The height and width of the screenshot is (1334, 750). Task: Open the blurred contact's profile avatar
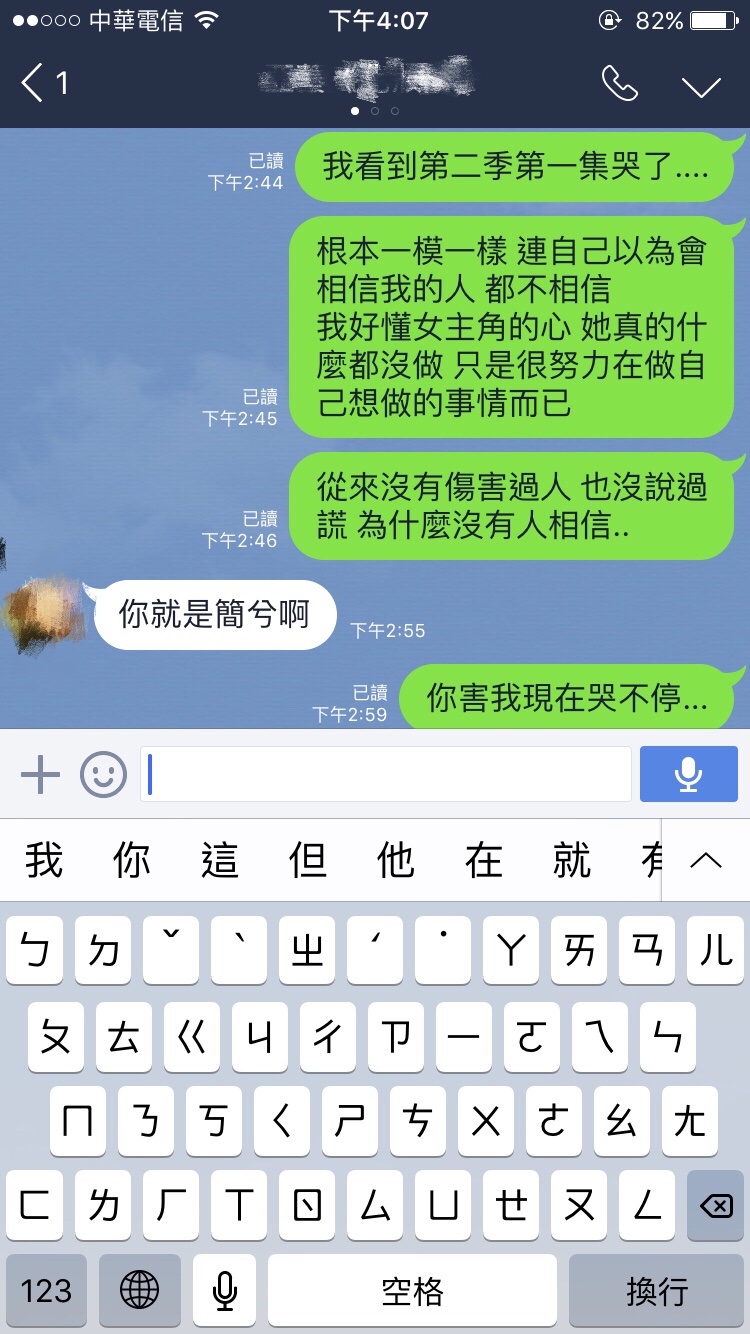(40, 615)
